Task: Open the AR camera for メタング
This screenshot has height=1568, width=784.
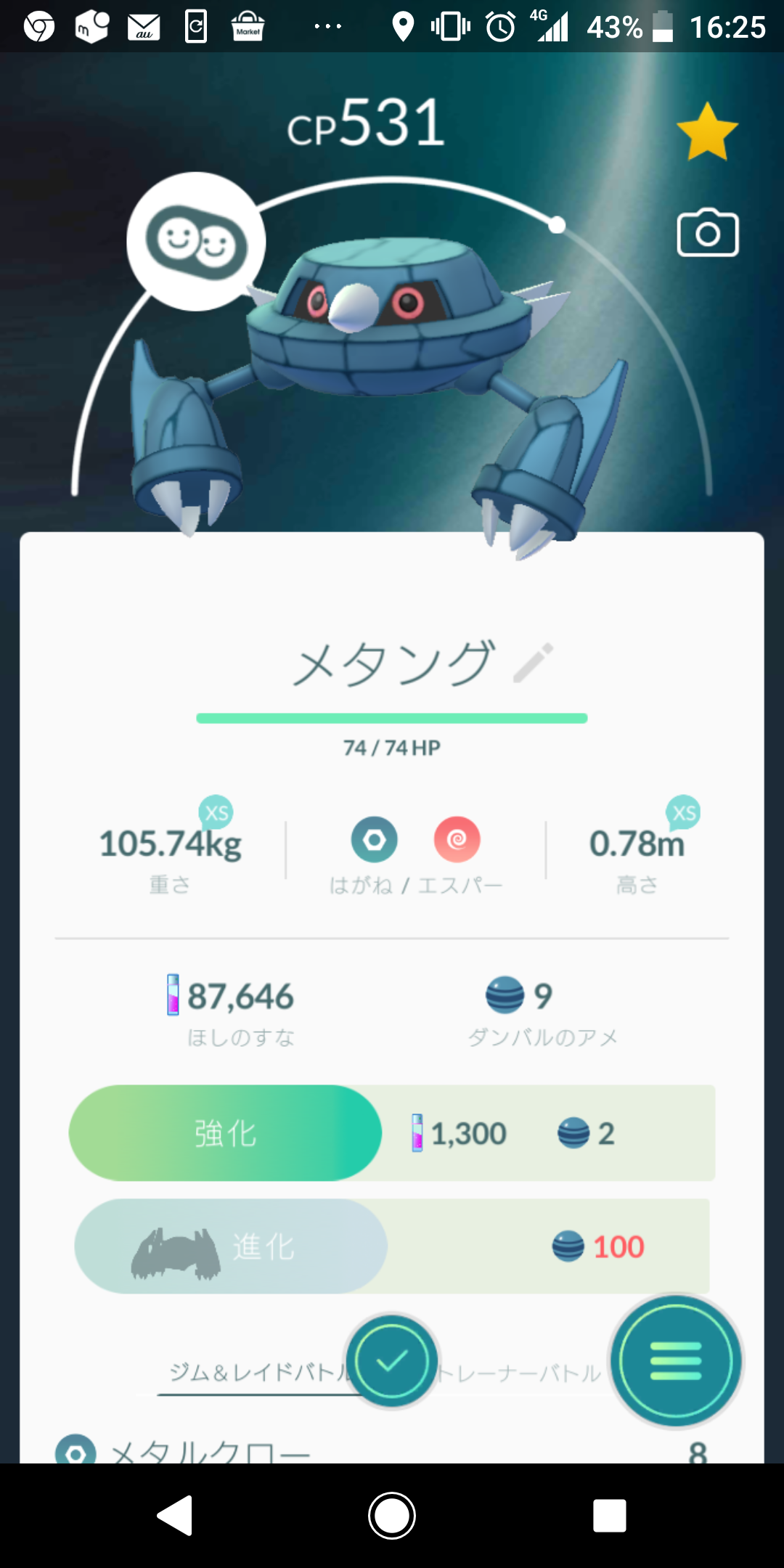Action: tap(707, 233)
